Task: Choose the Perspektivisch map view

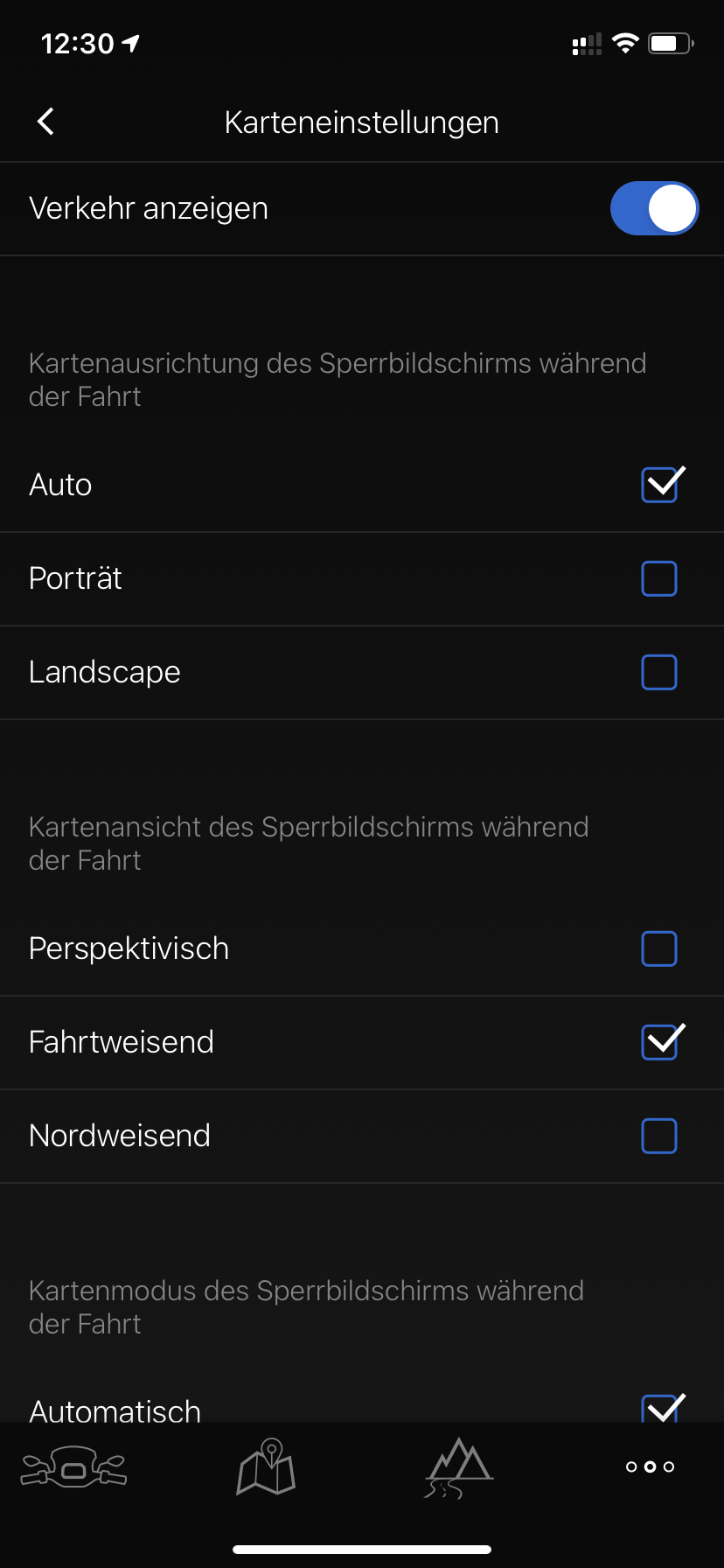Action: click(659, 948)
